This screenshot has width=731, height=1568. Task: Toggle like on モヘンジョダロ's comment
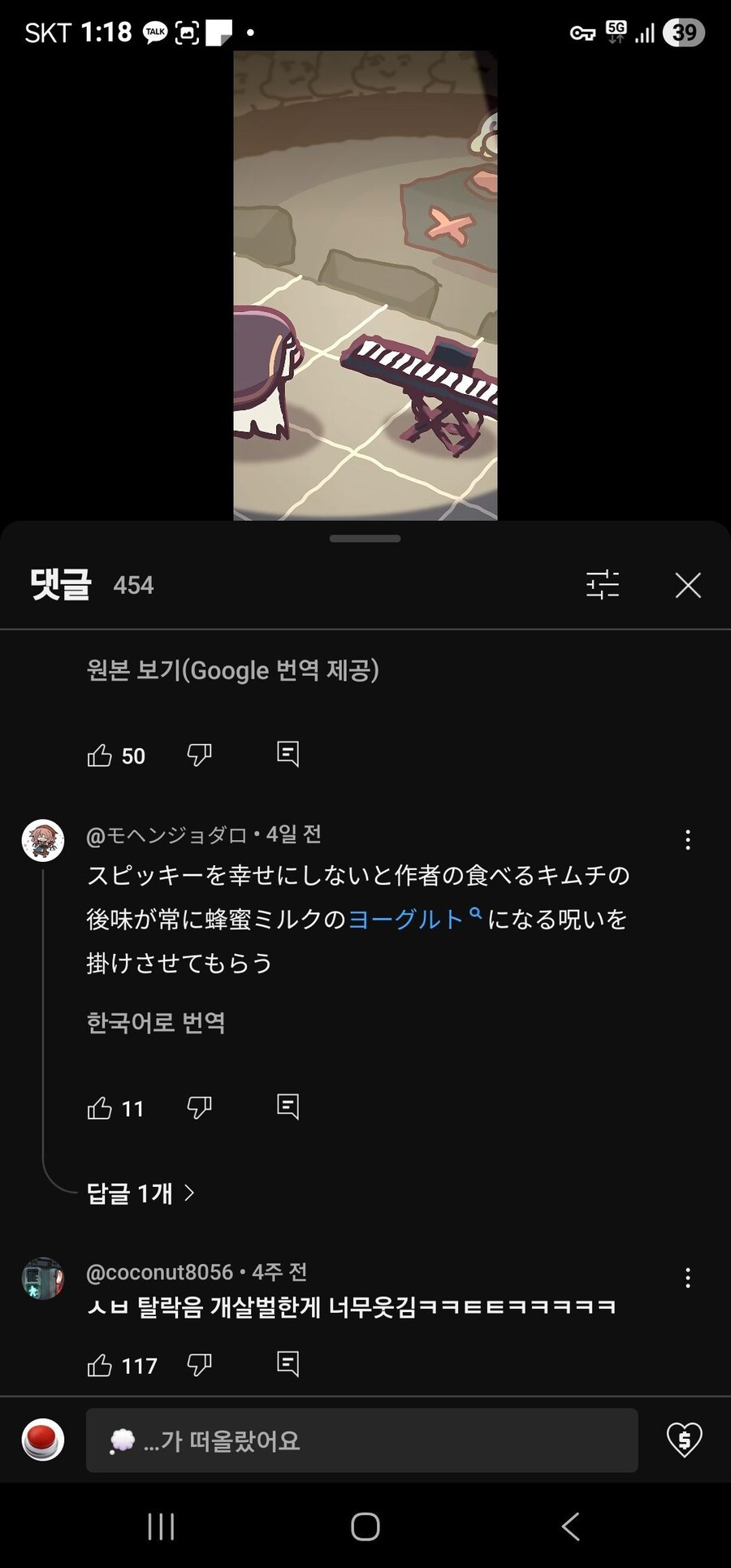click(101, 1107)
